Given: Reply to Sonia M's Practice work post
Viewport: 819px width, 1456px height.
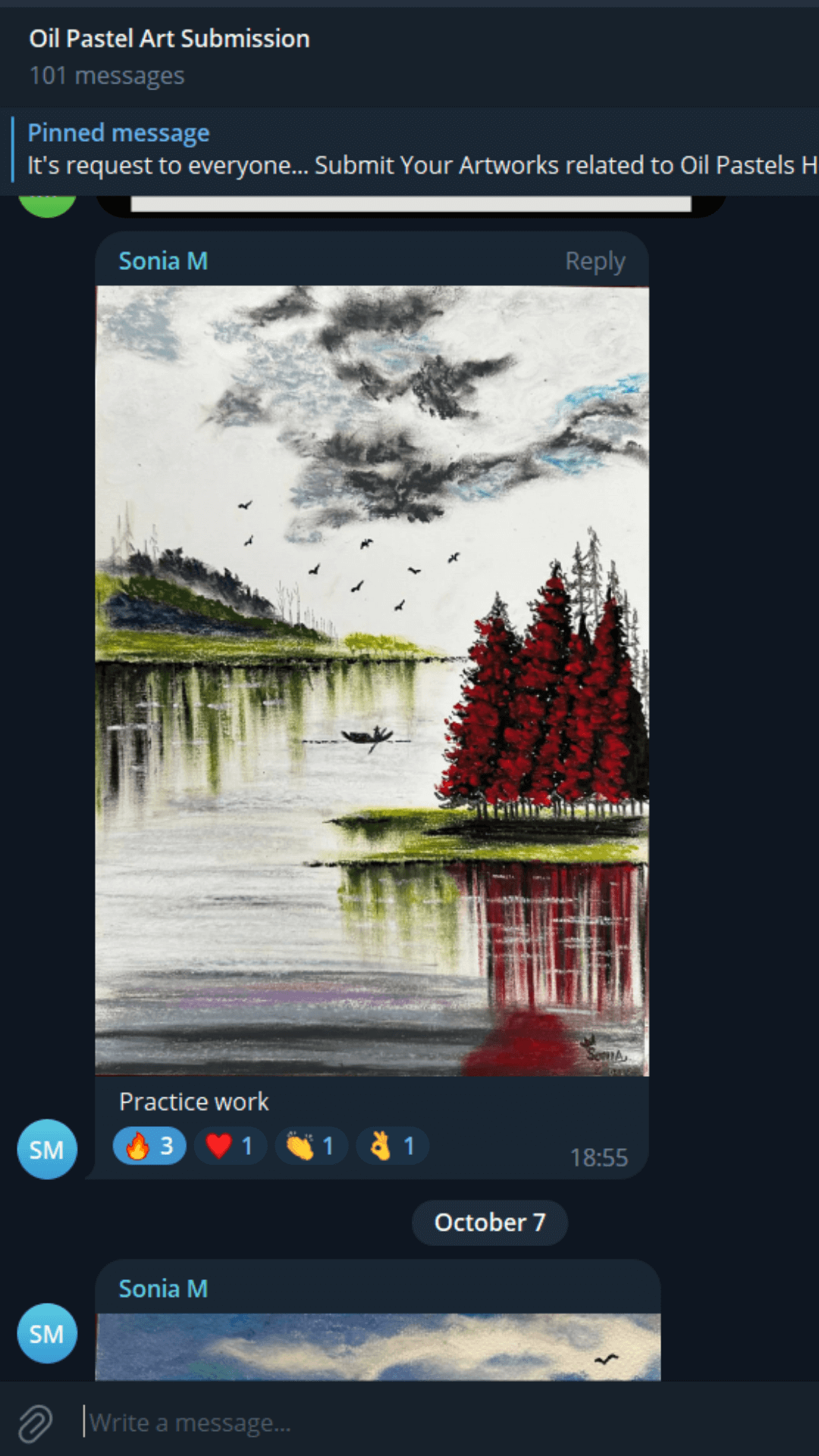Looking at the screenshot, I should tap(595, 261).
